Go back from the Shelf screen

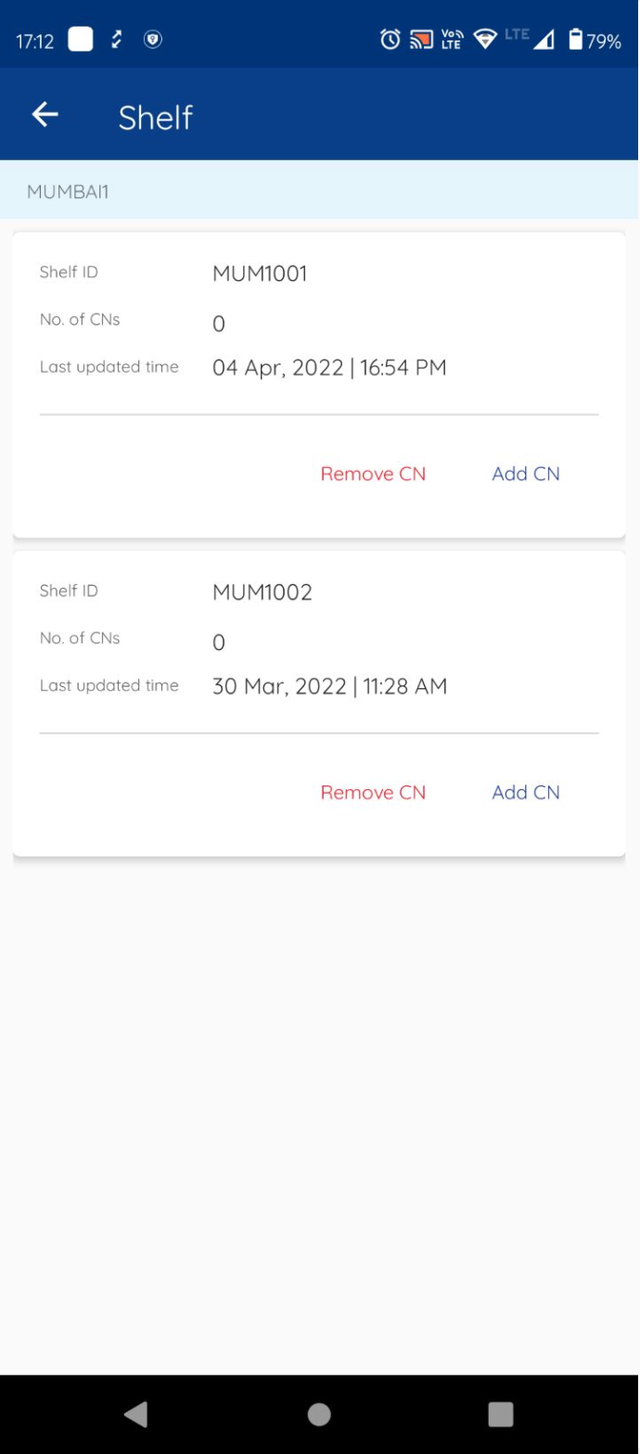(x=45, y=115)
